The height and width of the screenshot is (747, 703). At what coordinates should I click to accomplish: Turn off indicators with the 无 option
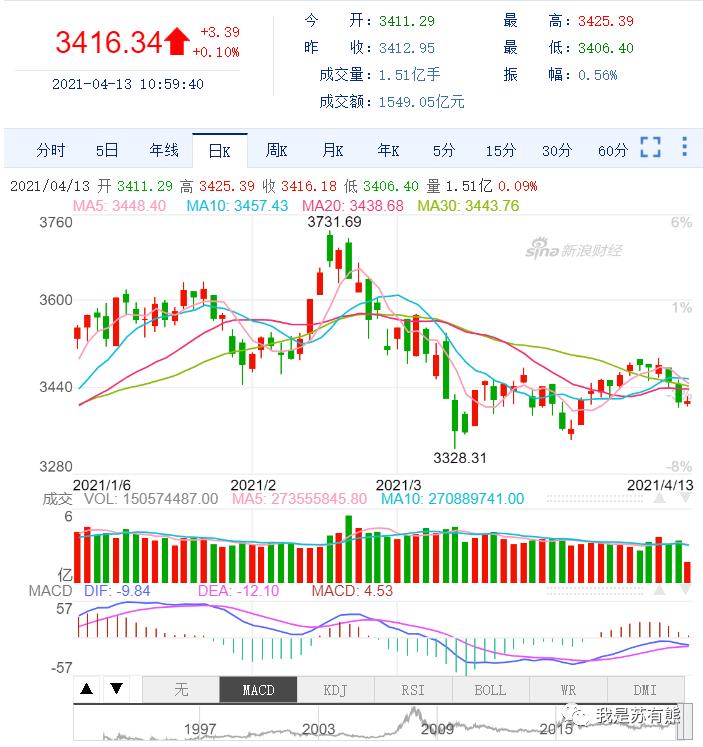[181, 689]
